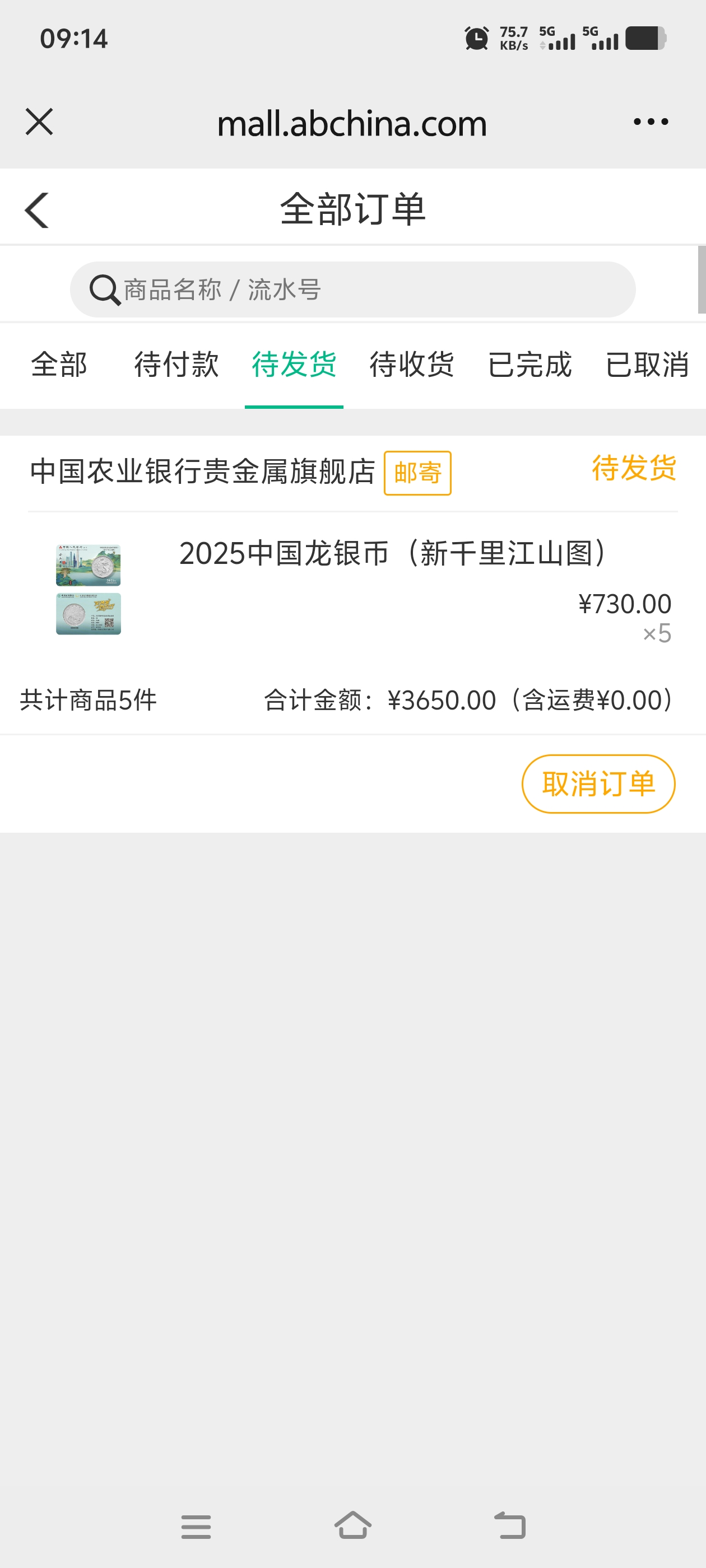Go to the system home screen
This screenshot has height=1568, width=706.
pos(352,1526)
